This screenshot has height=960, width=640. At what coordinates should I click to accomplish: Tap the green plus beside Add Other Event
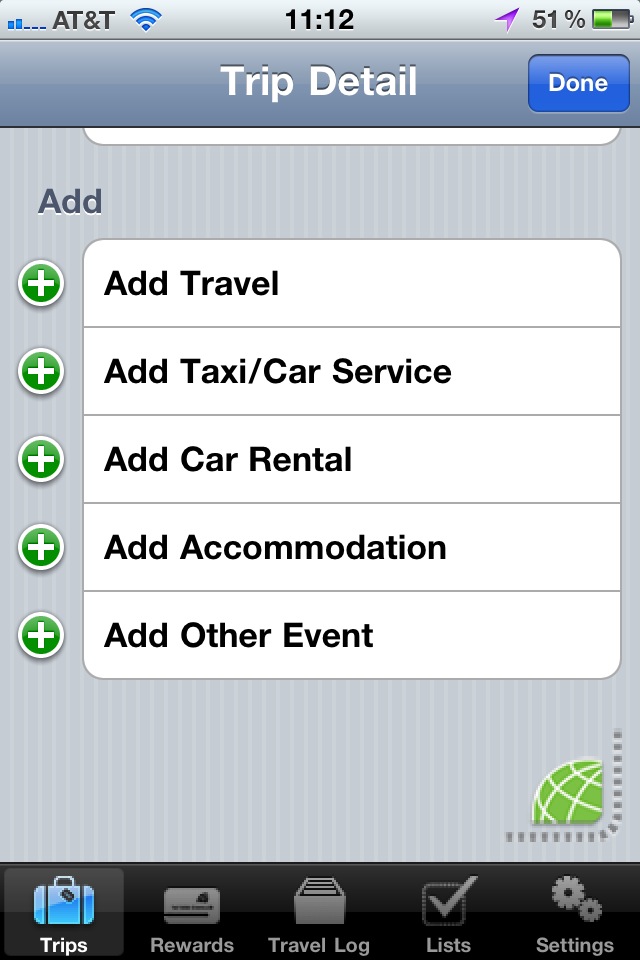point(41,636)
